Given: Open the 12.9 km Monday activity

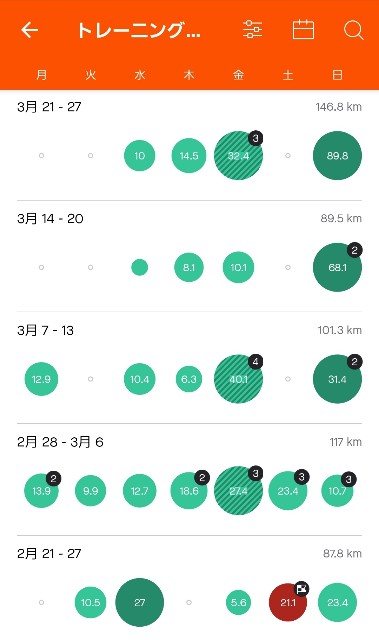Looking at the screenshot, I should [41, 379].
